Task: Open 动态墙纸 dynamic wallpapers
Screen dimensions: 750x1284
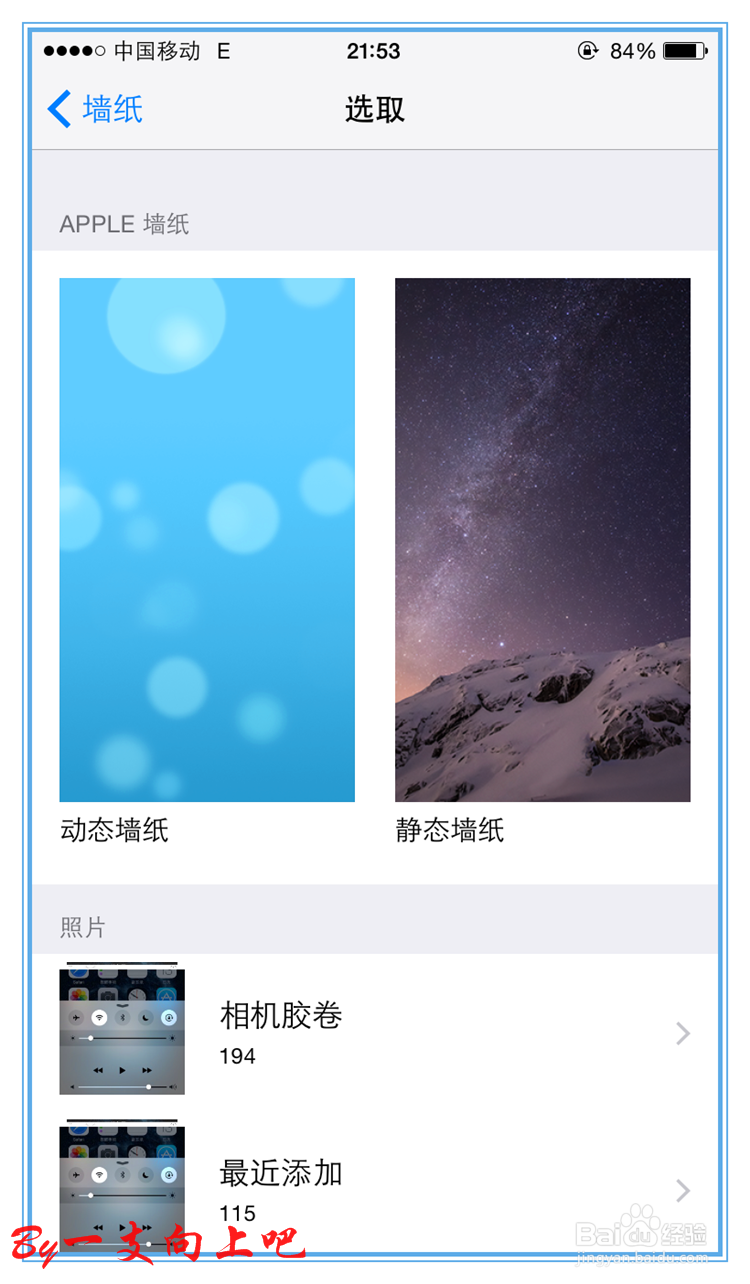Action: tap(207, 539)
